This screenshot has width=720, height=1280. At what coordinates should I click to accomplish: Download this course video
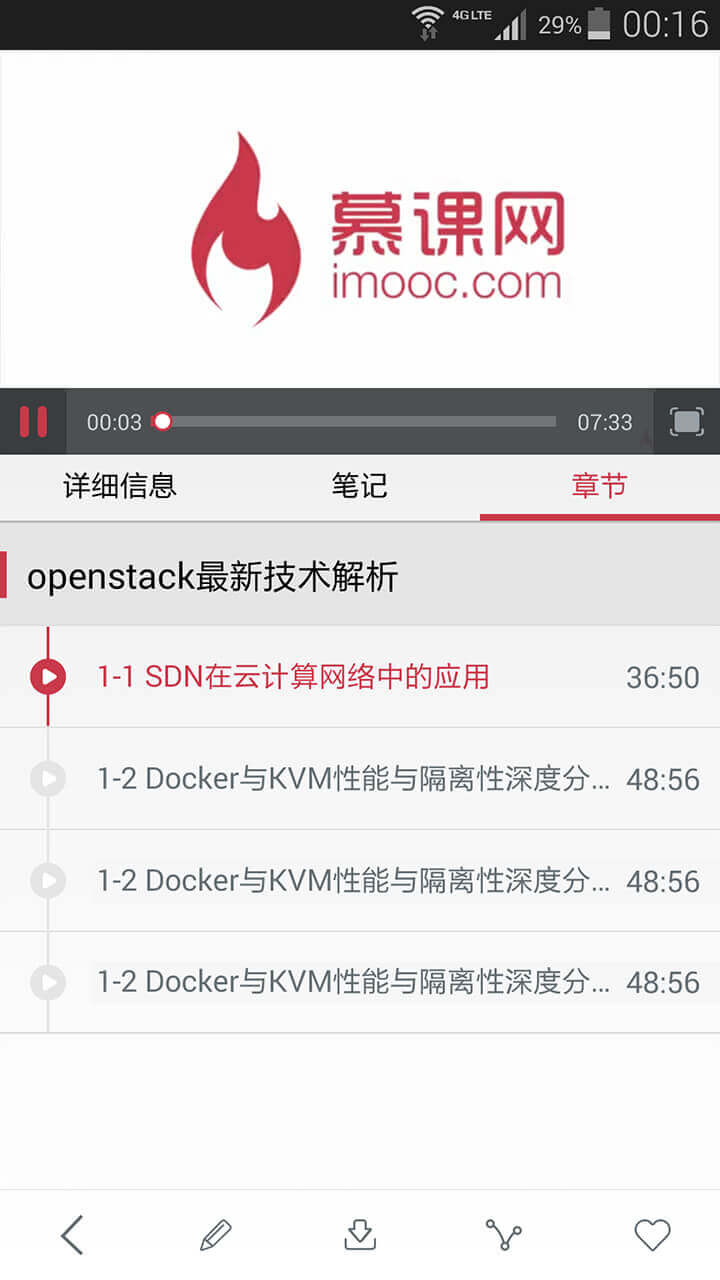360,1235
